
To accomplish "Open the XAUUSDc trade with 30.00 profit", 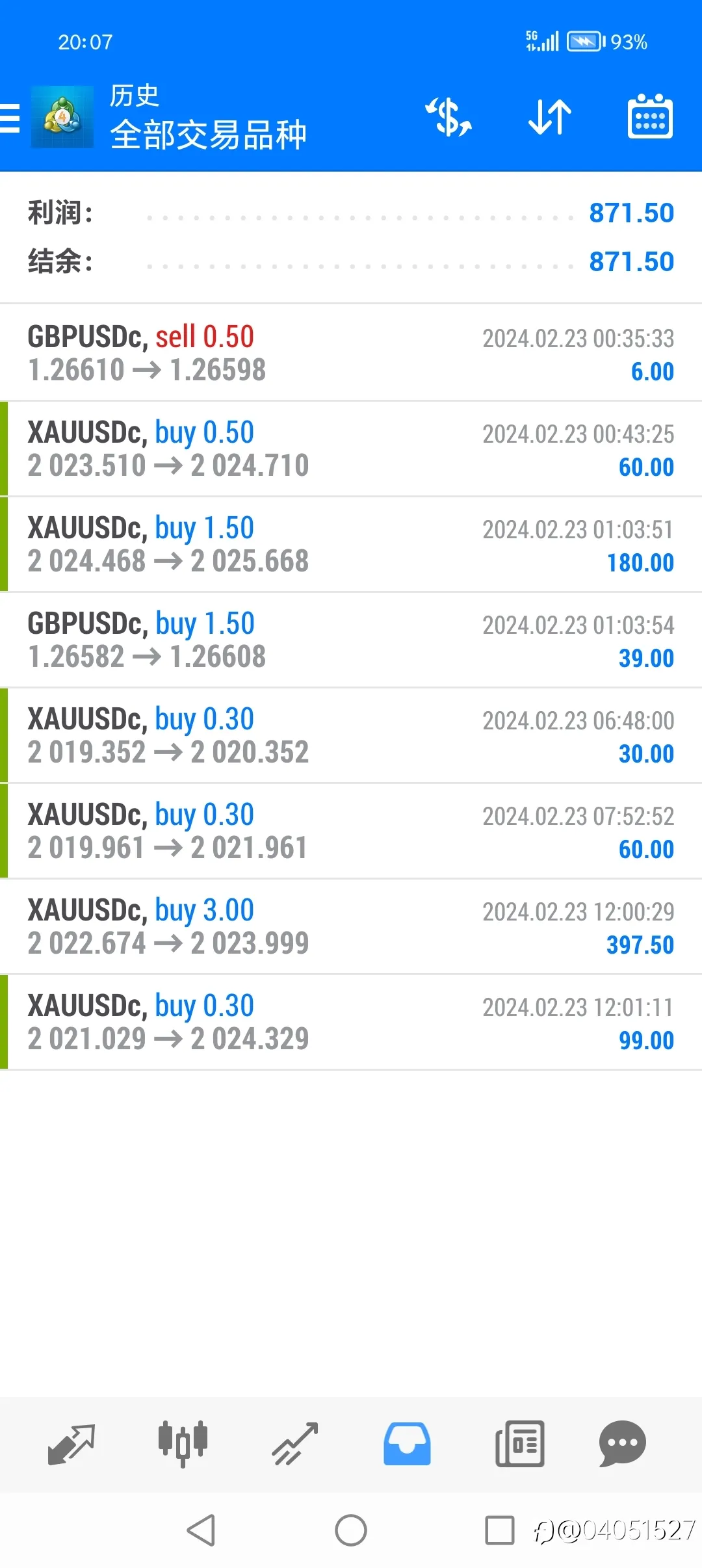I will (x=351, y=735).
